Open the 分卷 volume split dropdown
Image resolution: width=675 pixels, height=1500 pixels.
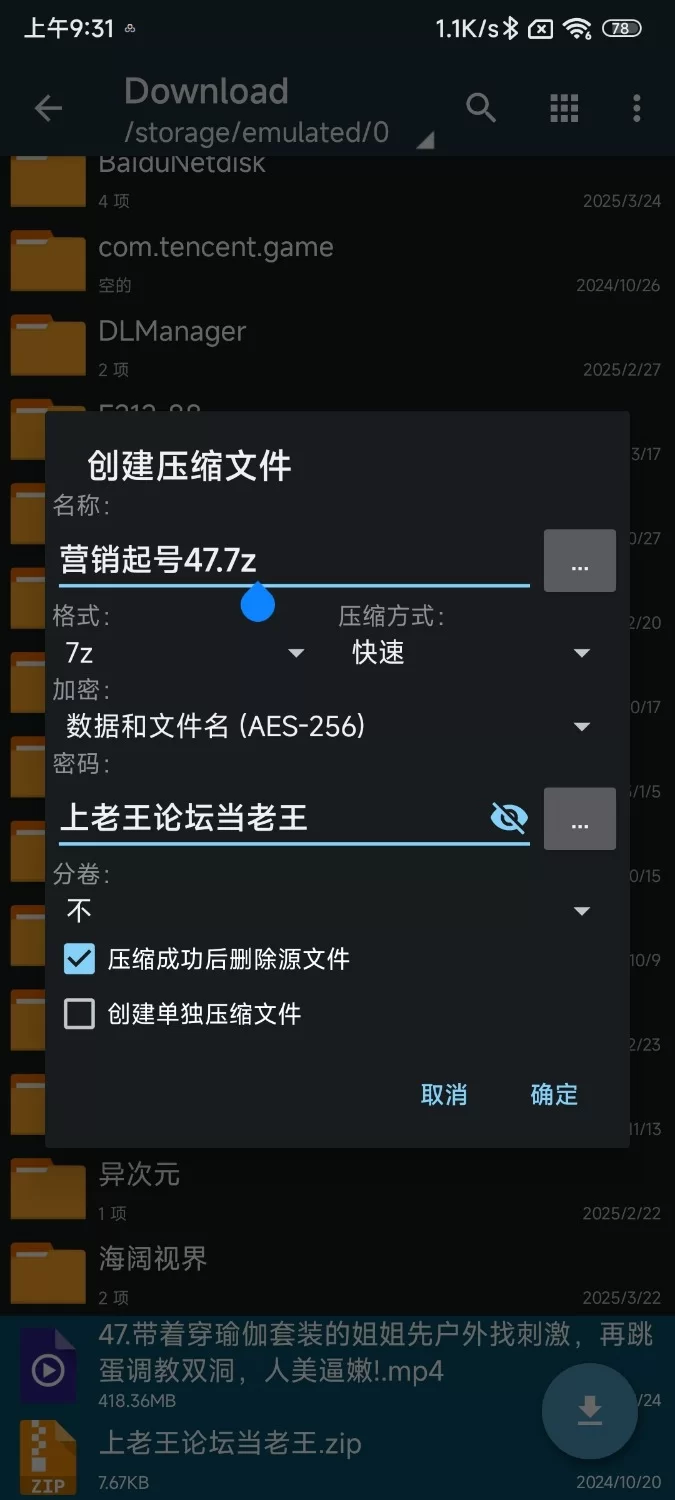(x=328, y=911)
